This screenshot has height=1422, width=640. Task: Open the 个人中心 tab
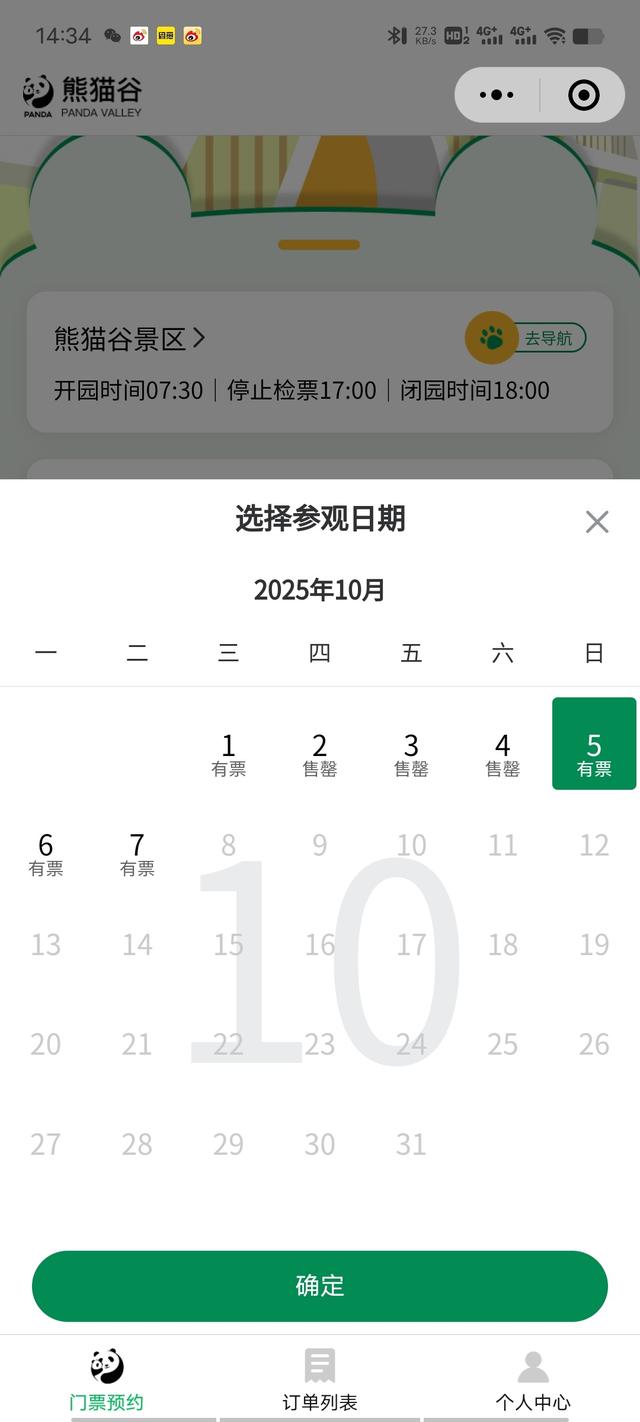point(532,1379)
